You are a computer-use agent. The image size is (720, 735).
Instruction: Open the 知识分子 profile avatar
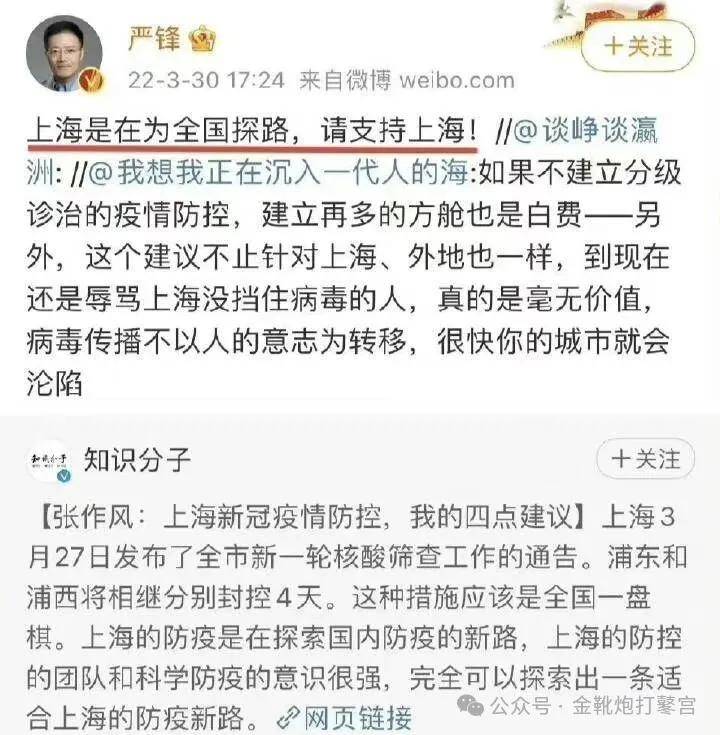pos(49,460)
